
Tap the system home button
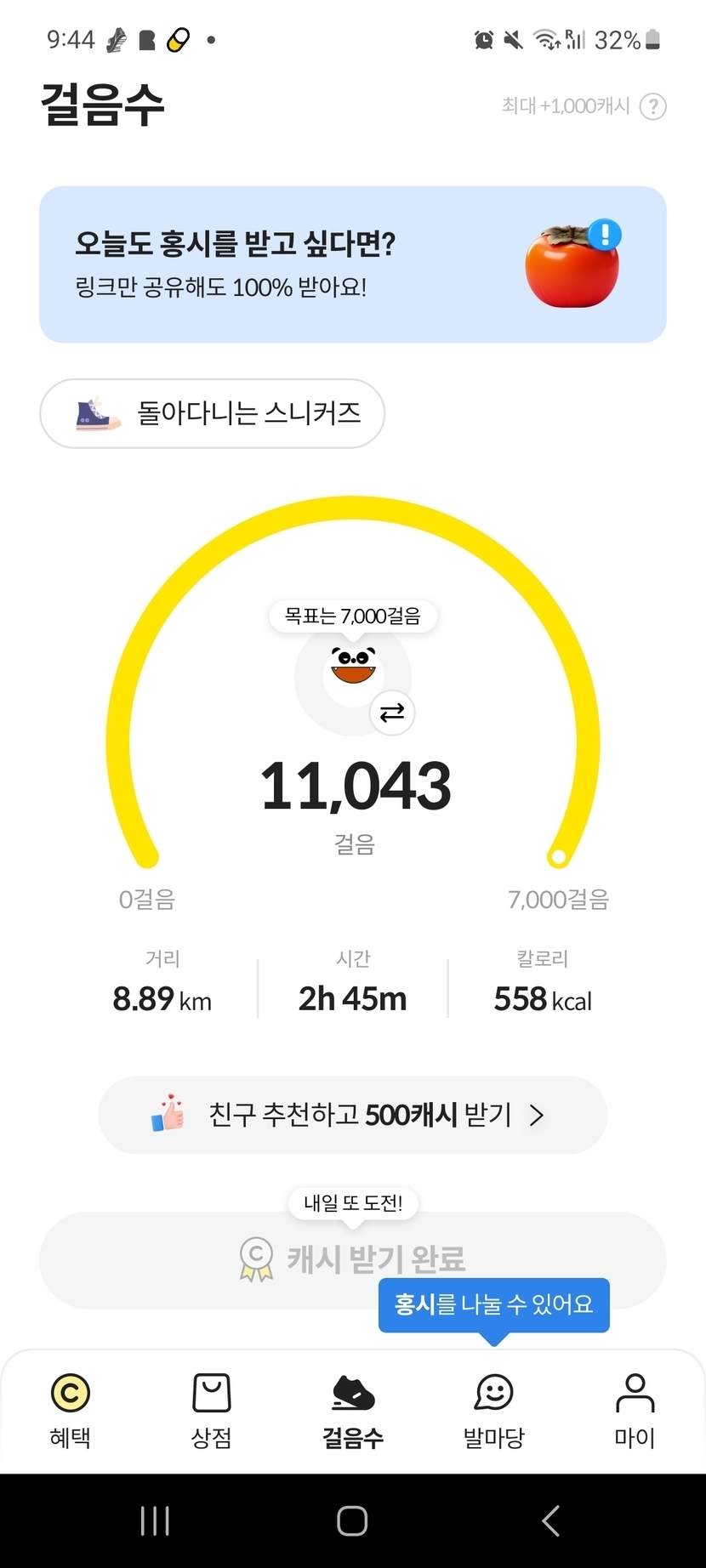[352, 1520]
